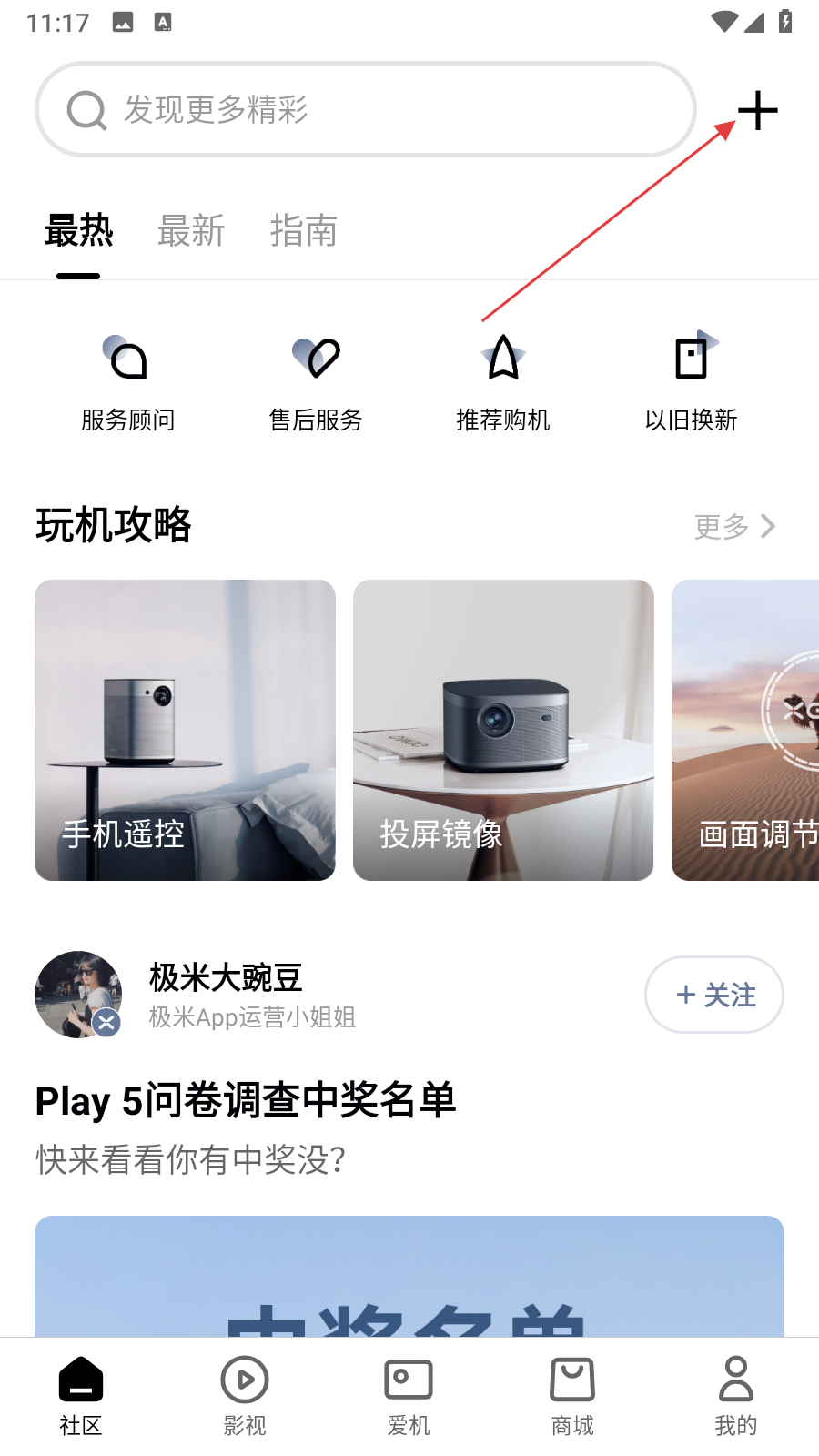Open 售后服务 shortcut

tap(316, 380)
